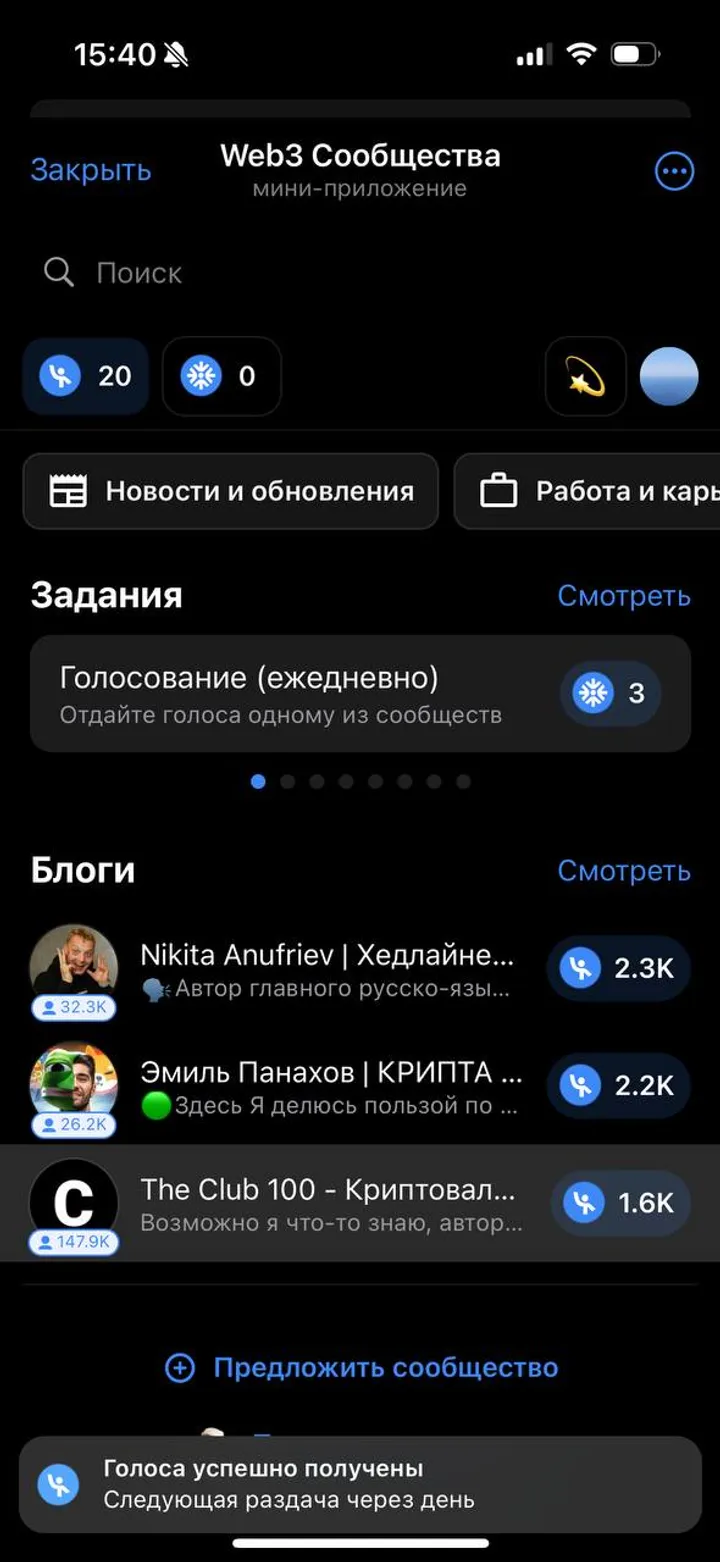Select the Новости и обновления category
The image size is (720, 1562).
231,491
